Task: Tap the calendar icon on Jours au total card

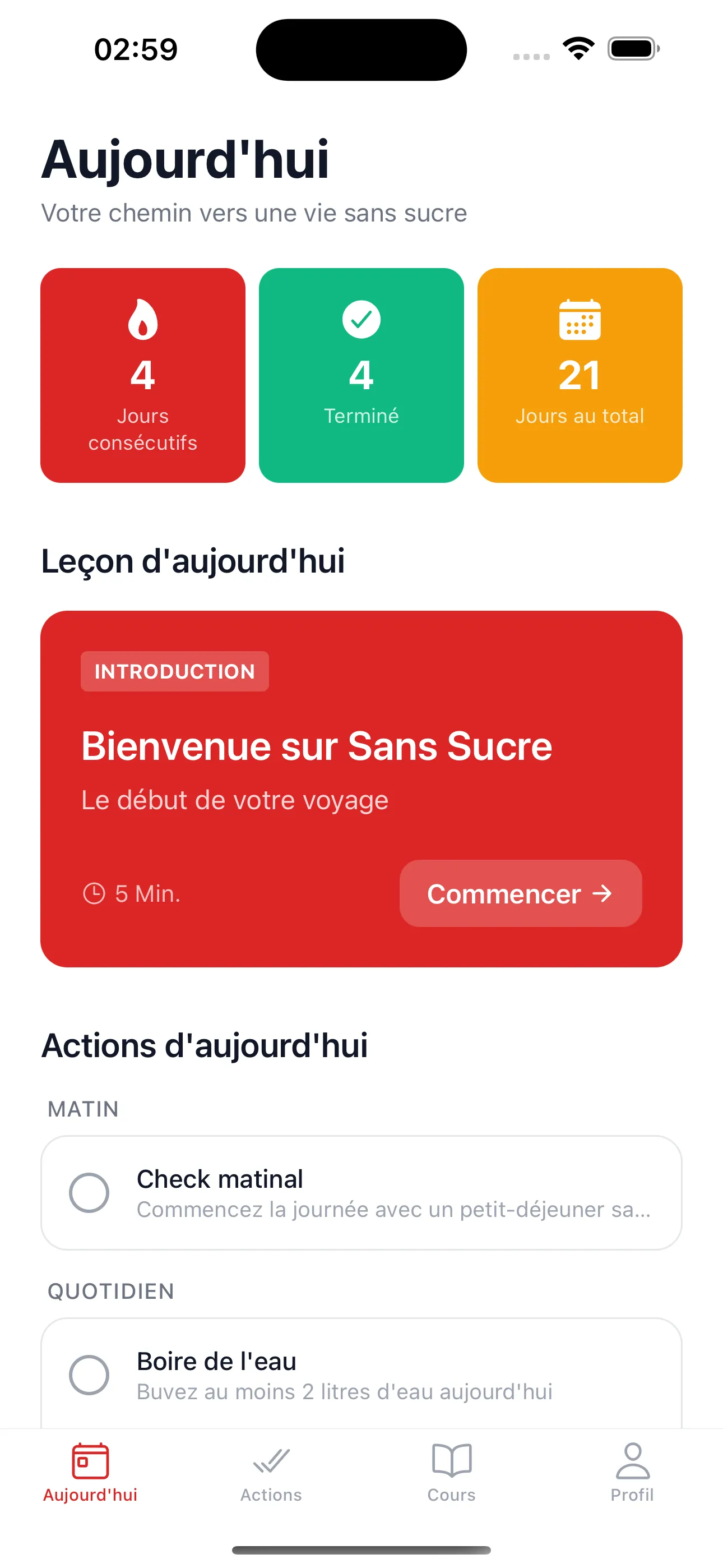Action: (580, 319)
